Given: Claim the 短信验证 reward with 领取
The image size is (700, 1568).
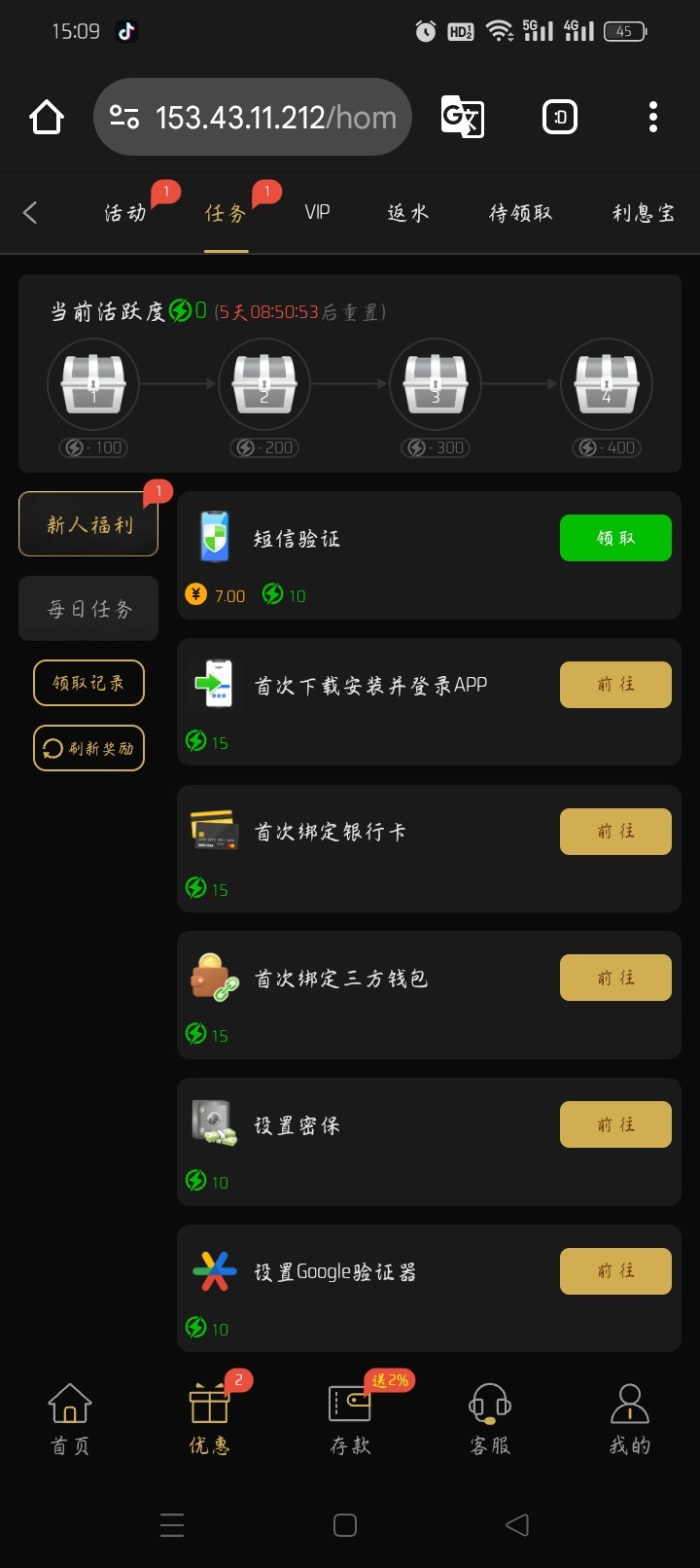Looking at the screenshot, I should click(615, 538).
